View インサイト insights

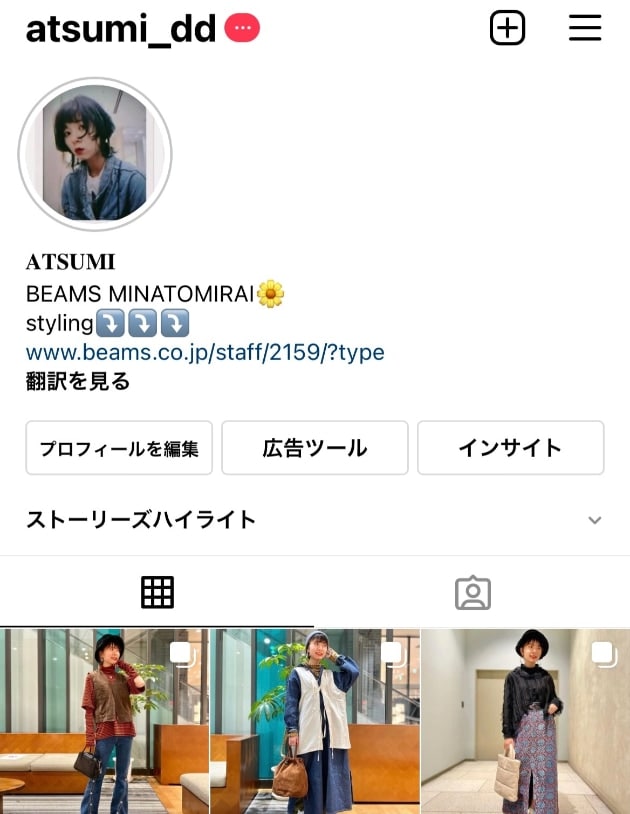click(510, 448)
